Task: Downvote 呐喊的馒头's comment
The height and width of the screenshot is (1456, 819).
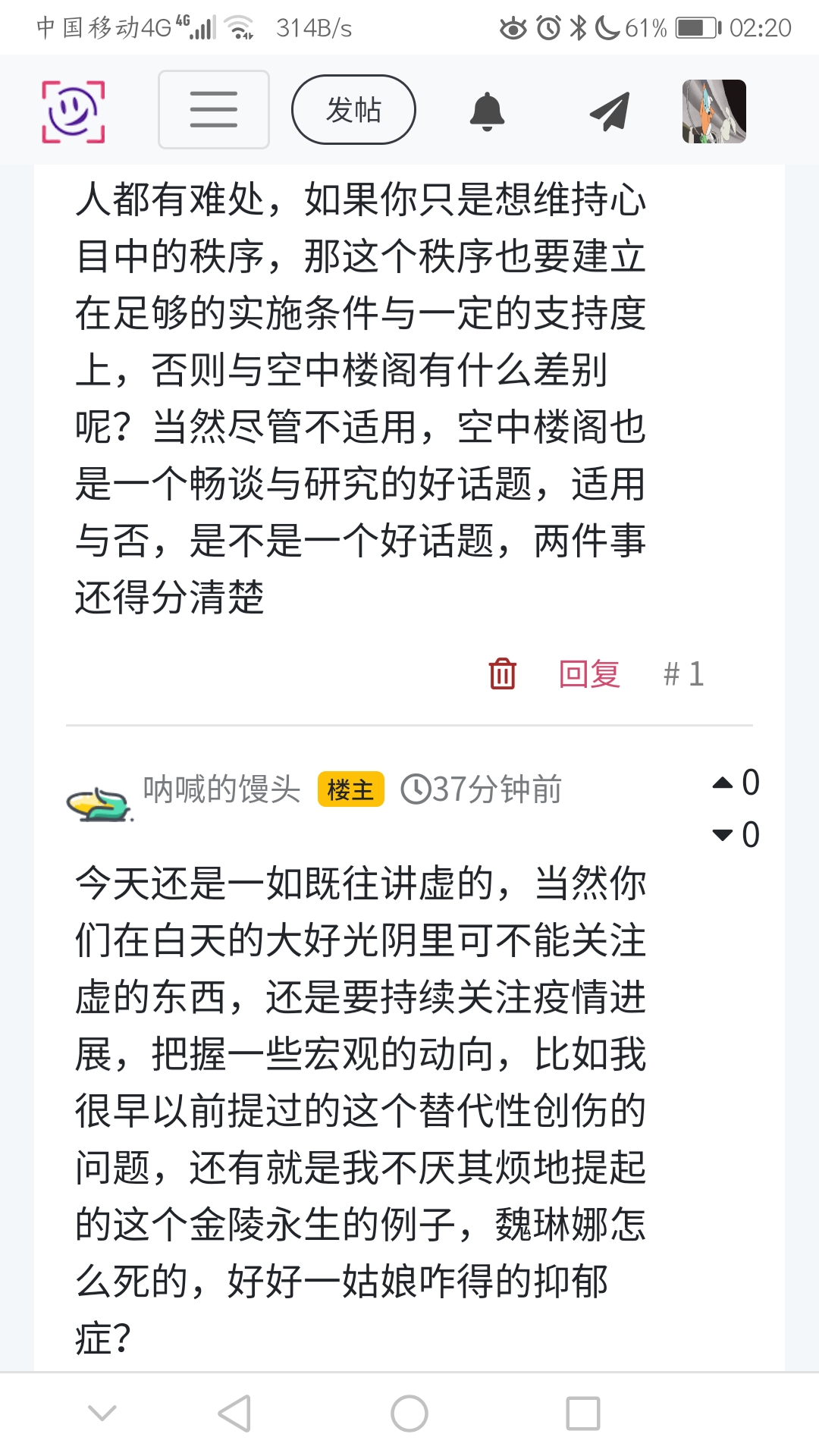Action: (723, 836)
